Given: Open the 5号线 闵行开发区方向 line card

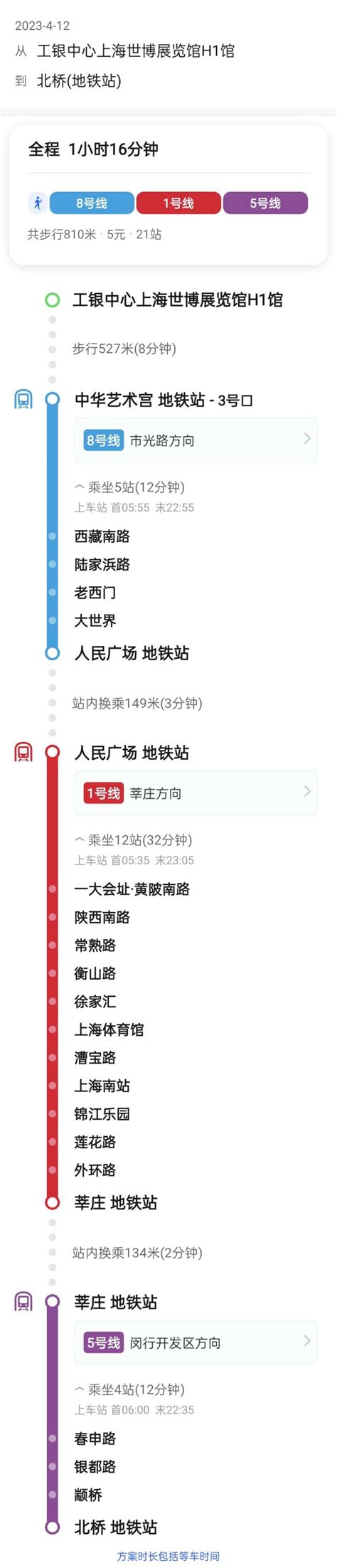Looking at the screenshot, I should point(196,1342).
